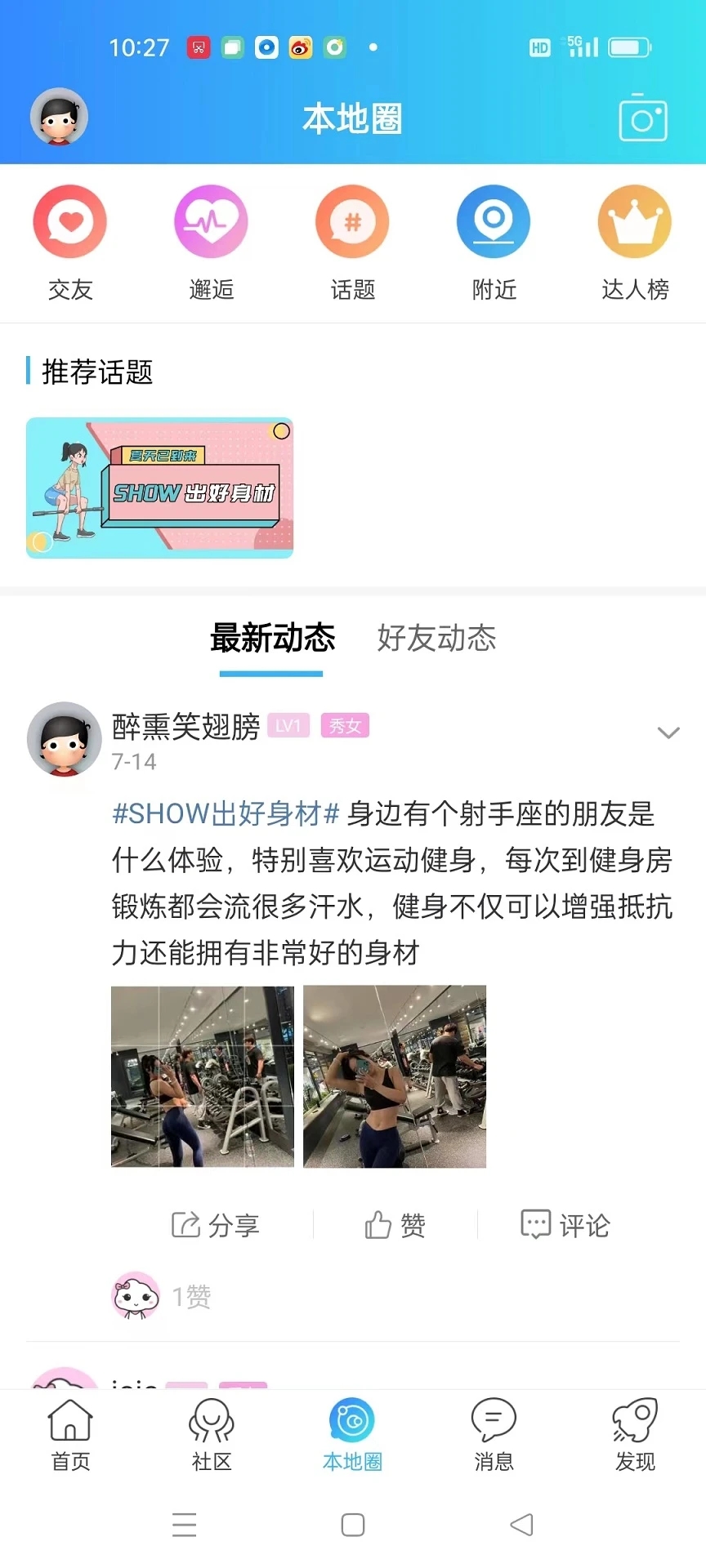The image size is (706, 1568).
Task: Switch to the 最新动态 tab
Action: tap(272, 639)
